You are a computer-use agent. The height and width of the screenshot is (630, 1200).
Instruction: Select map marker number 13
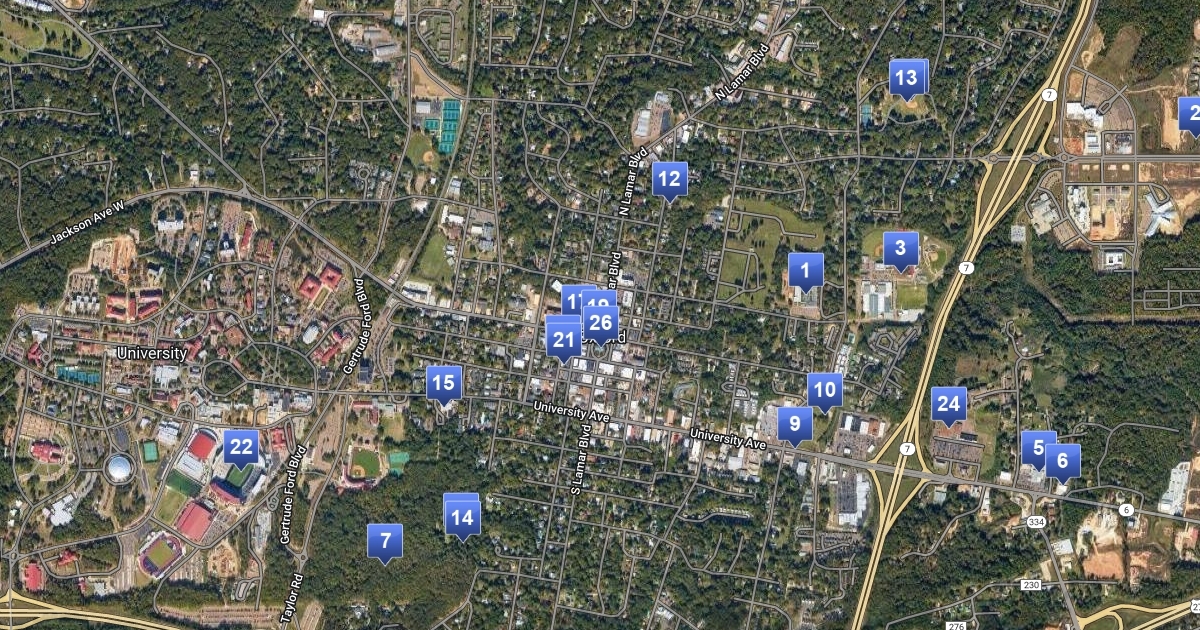point(908,78)
